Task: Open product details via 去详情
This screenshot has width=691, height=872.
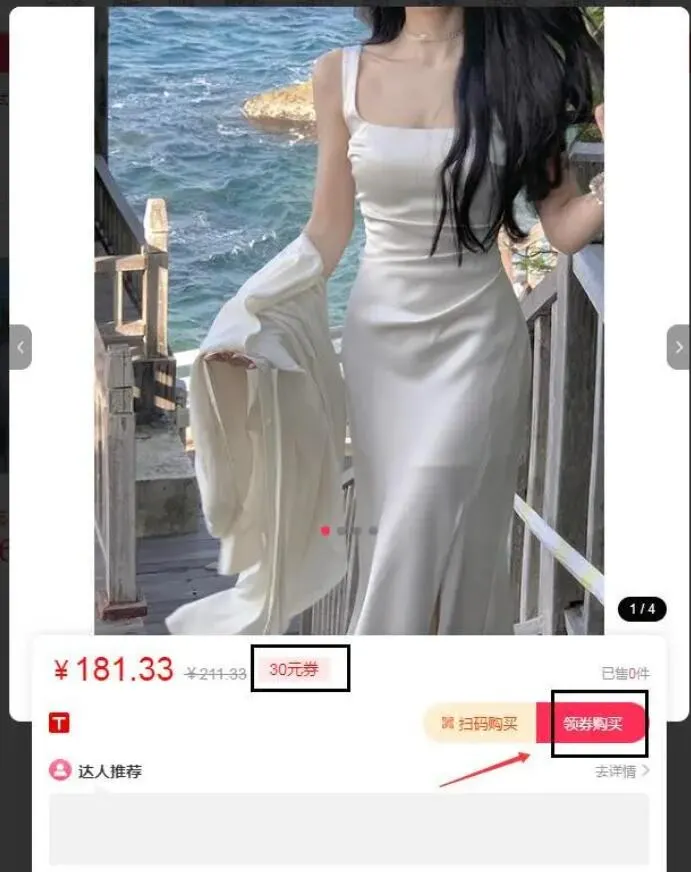Action: tap(622, 771)
